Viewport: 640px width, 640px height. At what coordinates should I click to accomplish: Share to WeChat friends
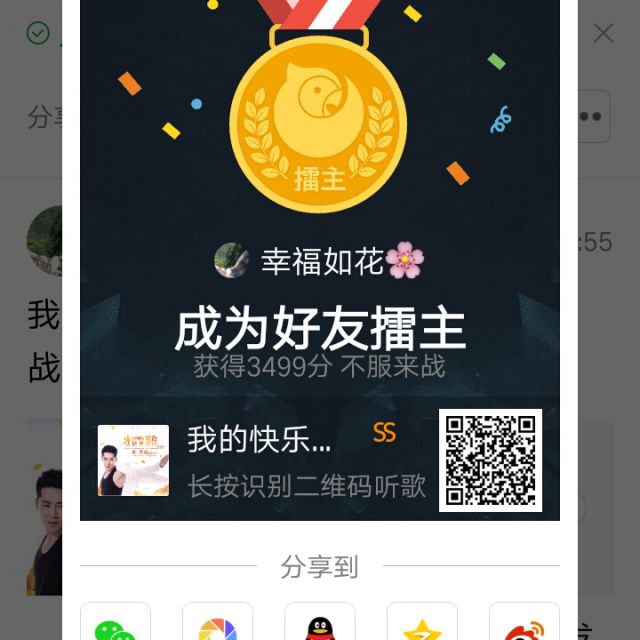pyautogui.click(x=115, y=624)
